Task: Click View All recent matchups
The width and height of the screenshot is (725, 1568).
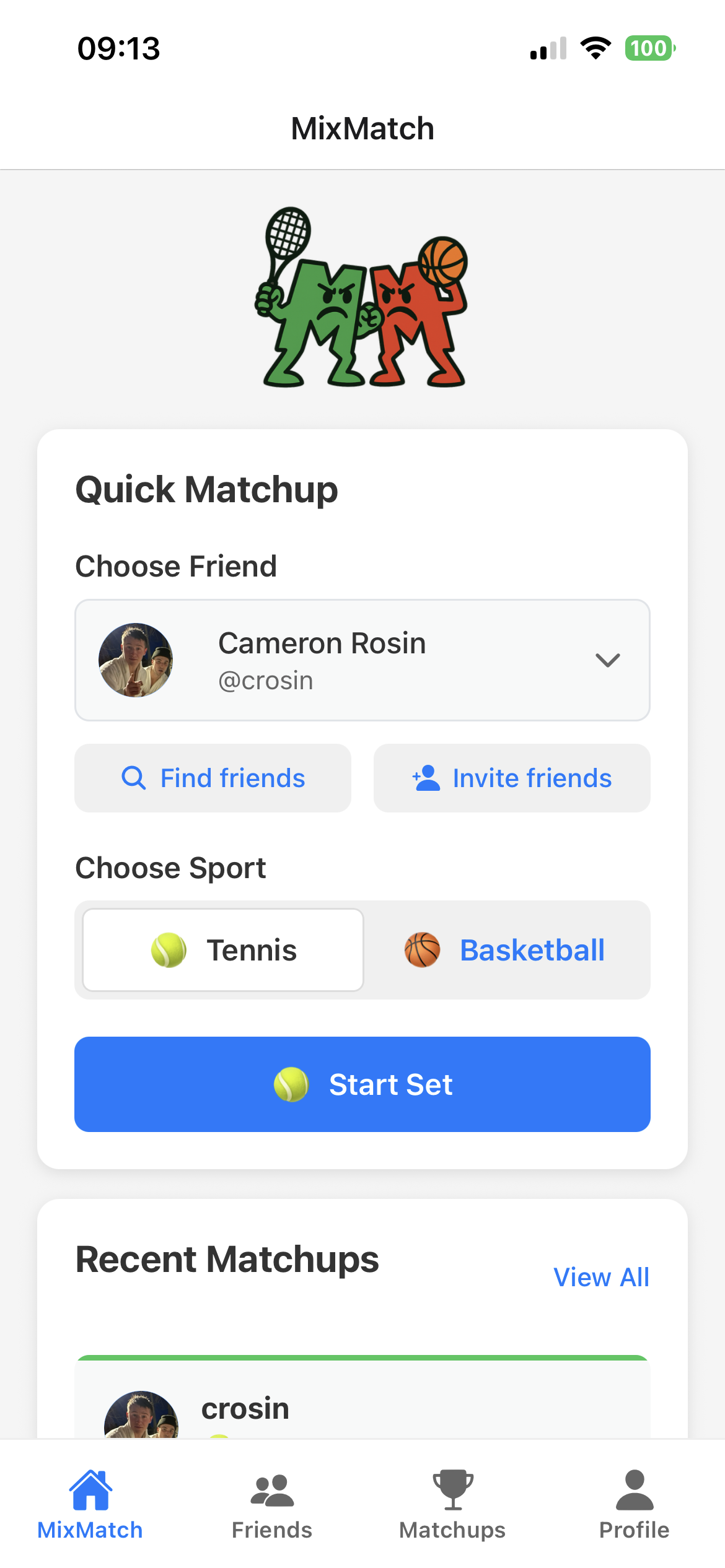Action: 600,1277
